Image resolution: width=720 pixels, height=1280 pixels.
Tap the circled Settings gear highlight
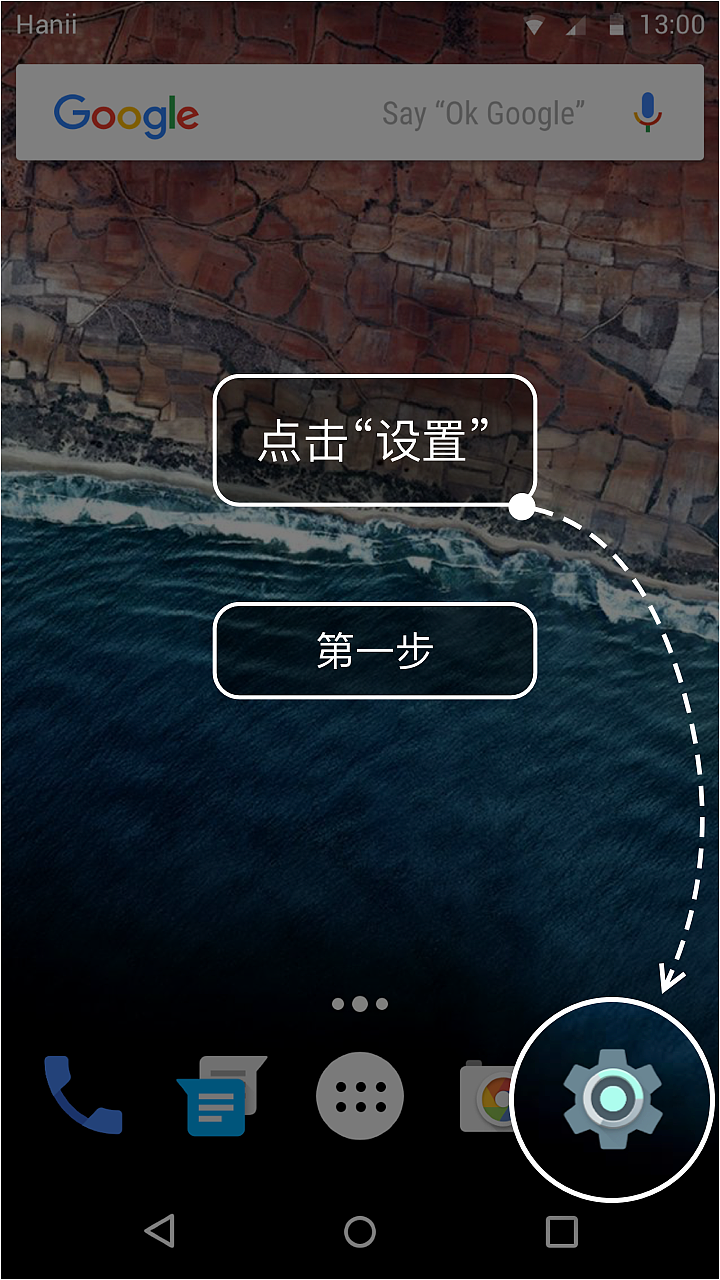click(x=613, y=1097)
